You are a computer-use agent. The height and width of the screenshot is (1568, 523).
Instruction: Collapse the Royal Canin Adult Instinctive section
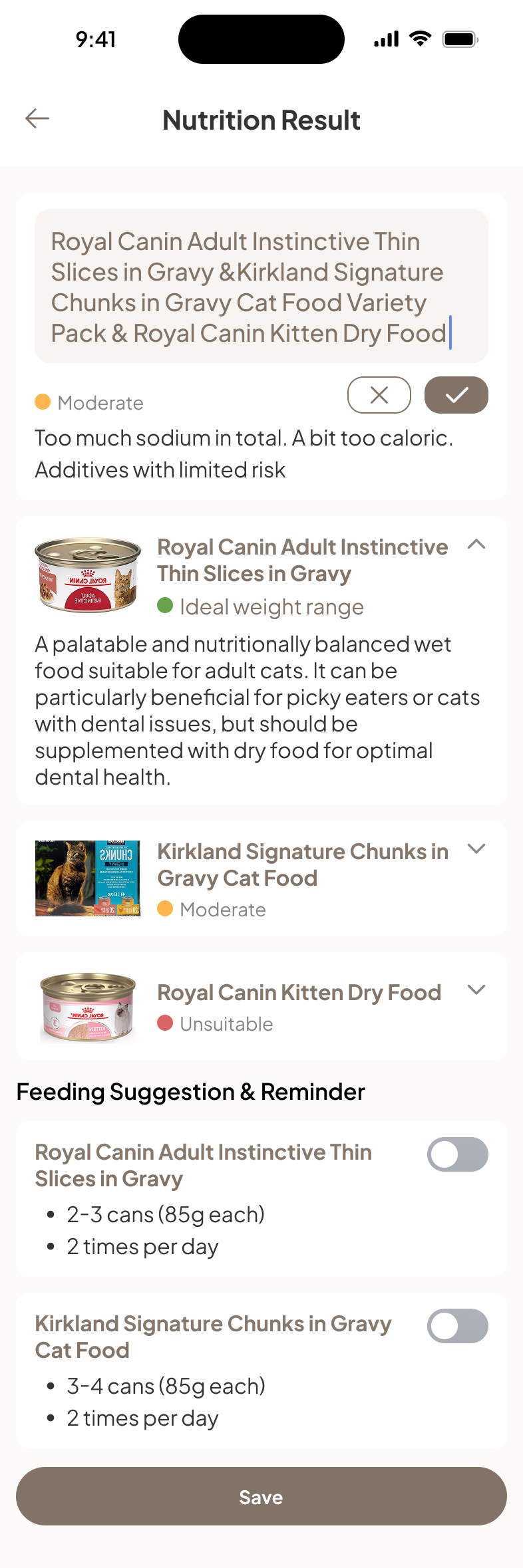coord(477,545)
